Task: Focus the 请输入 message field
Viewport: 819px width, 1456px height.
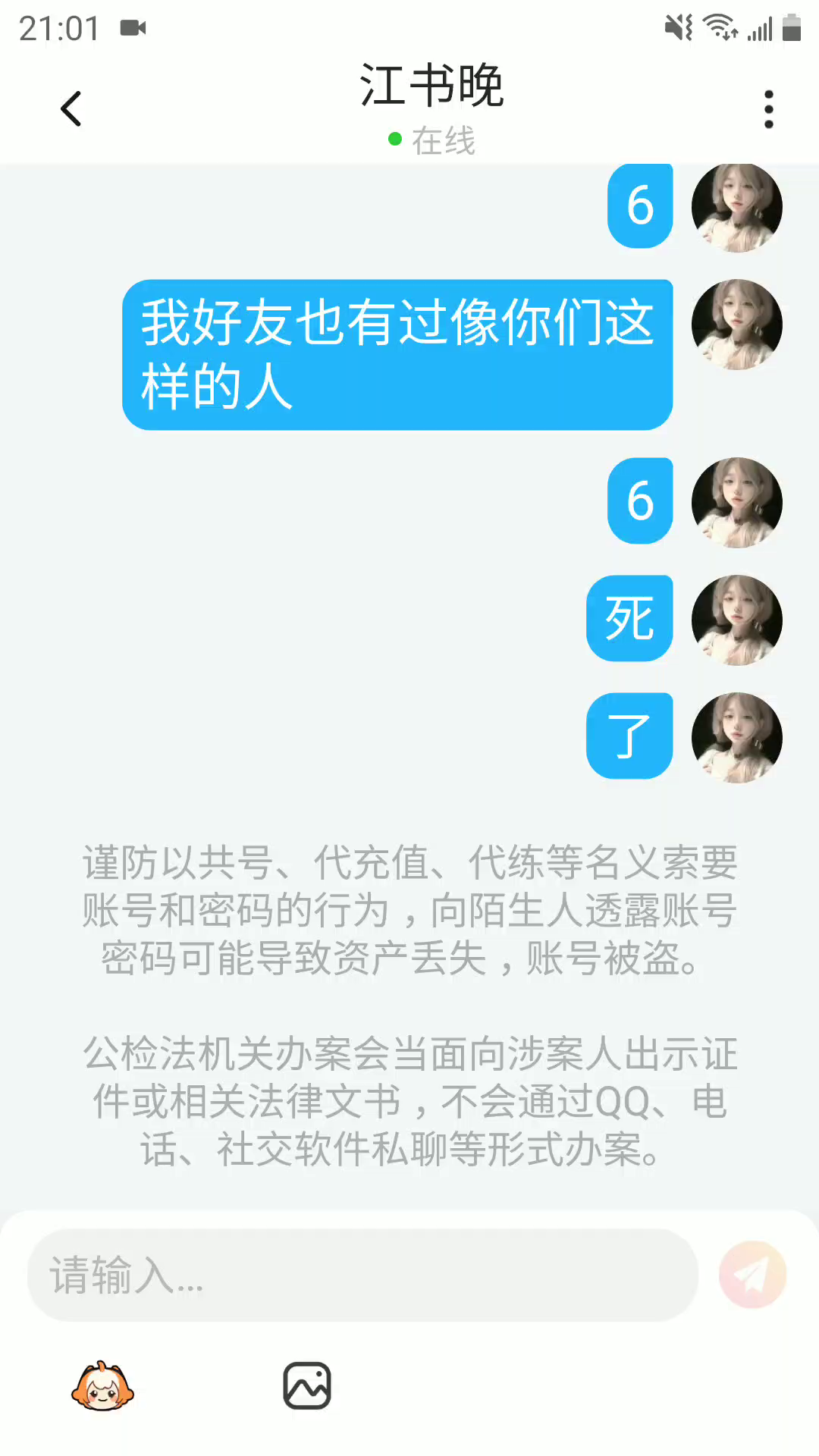Action: (x=362, y=1276)
